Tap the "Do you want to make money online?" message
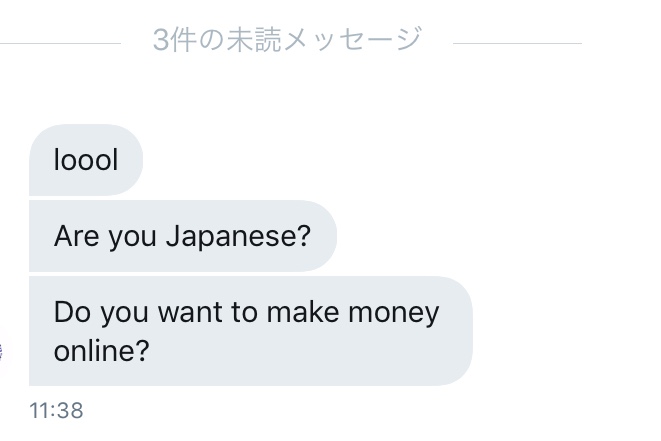Screen dimensions: 661x441 tap(248, 331)
